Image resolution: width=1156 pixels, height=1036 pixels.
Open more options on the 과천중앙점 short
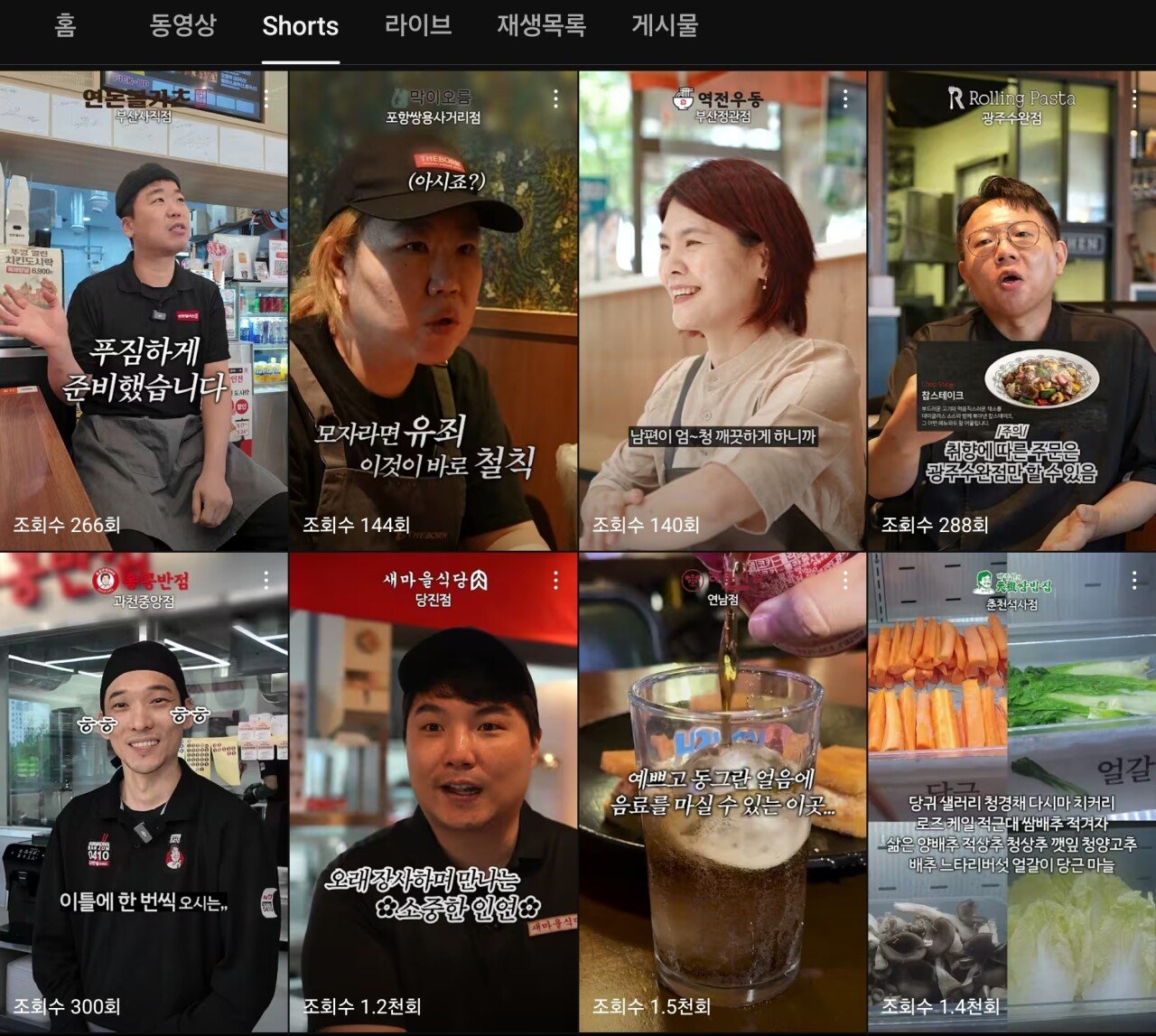(x=266, y=580)
